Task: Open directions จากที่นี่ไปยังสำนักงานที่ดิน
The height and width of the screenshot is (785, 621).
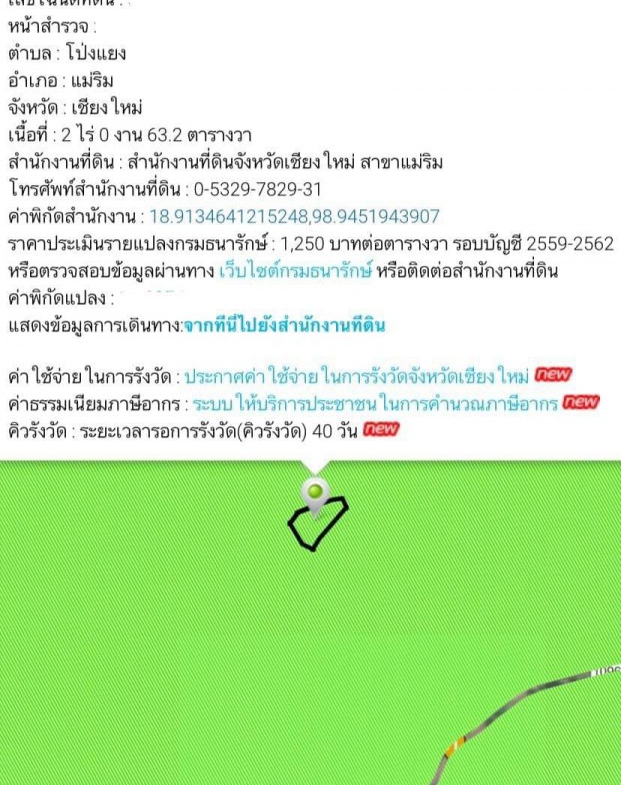Action: [284, 325]
